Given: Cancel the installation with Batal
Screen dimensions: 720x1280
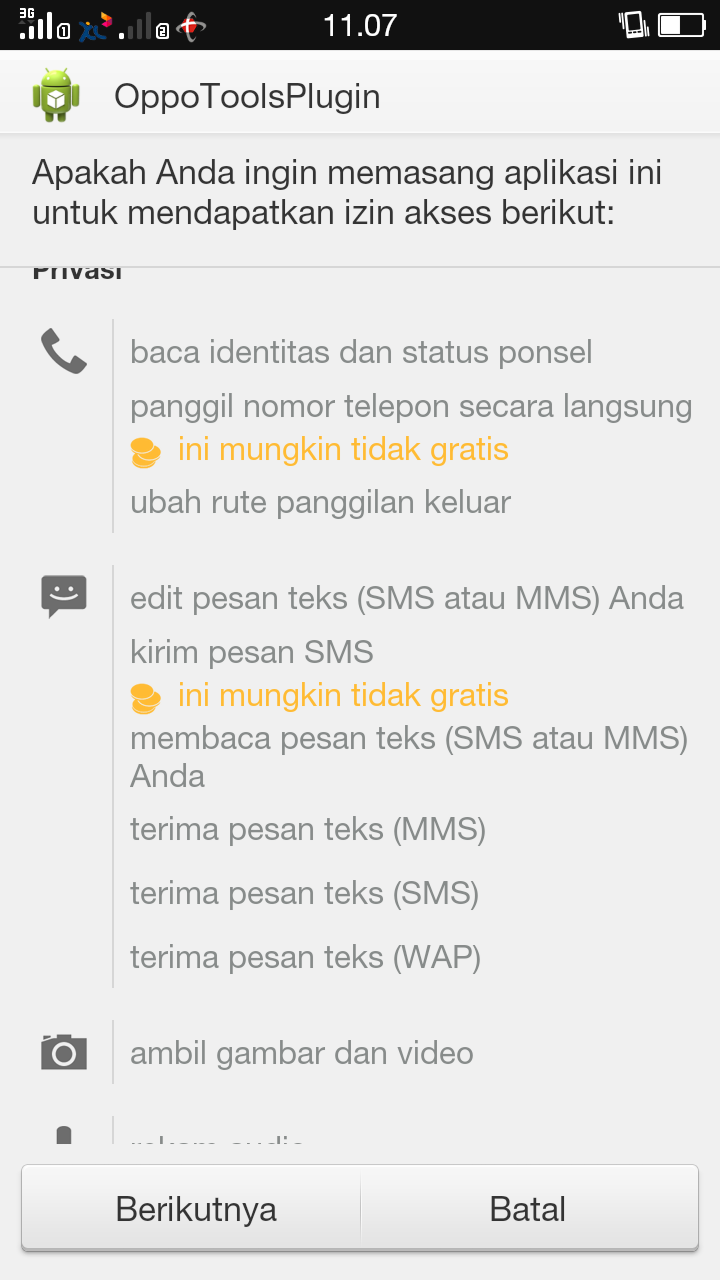Looking at the screenshot, I should pyautogui.click(x=529, y=1208).
